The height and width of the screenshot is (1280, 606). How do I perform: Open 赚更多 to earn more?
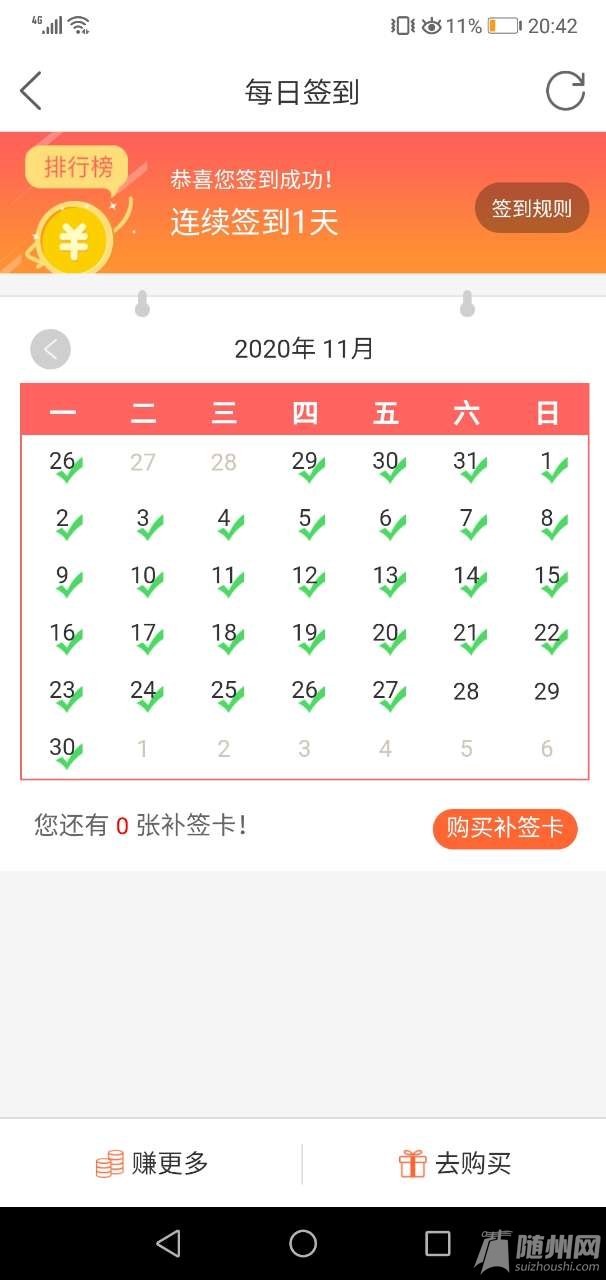coord(152,1163)
